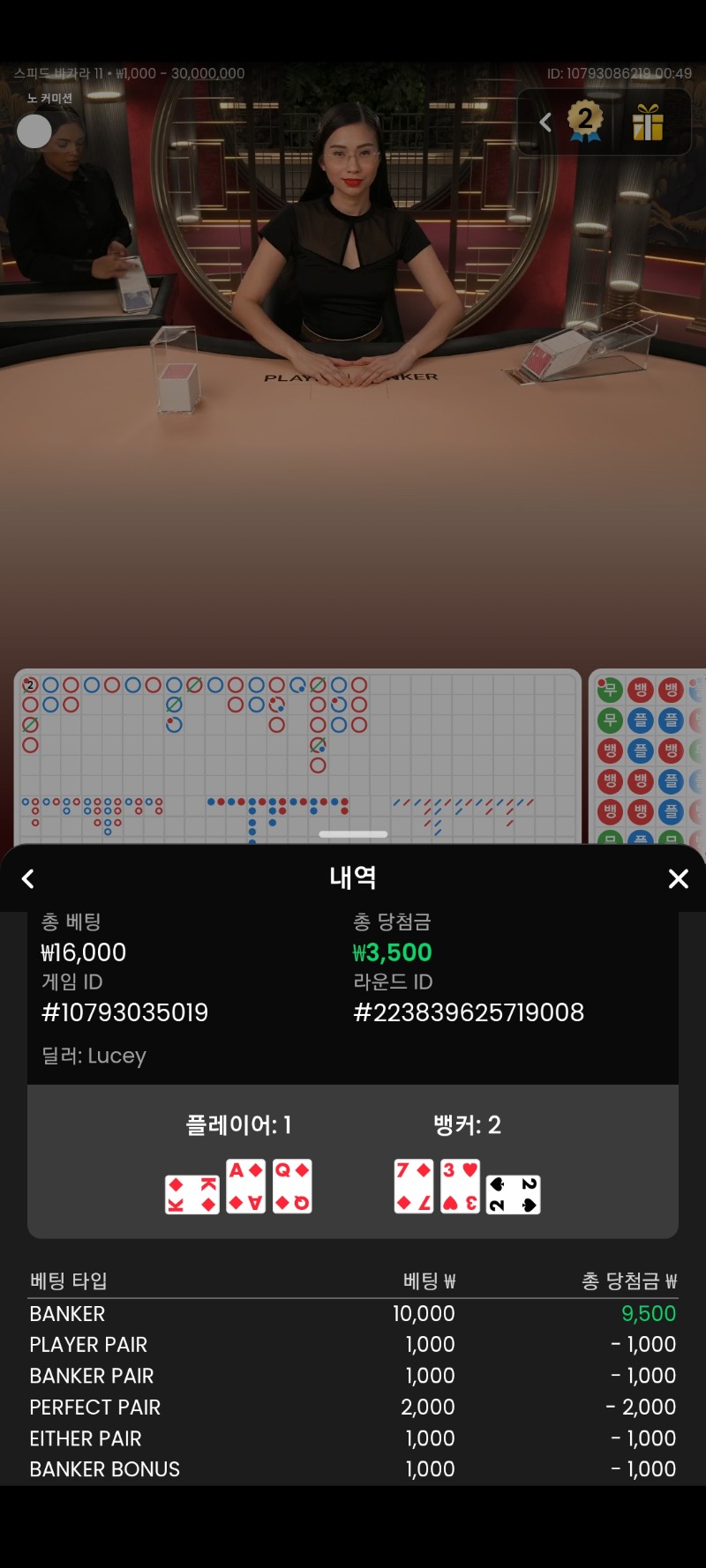Go back from the 내역 history panel
The width and height of the screenshot is (706, 1568).
pyautogui.click(x=28, y=878)
